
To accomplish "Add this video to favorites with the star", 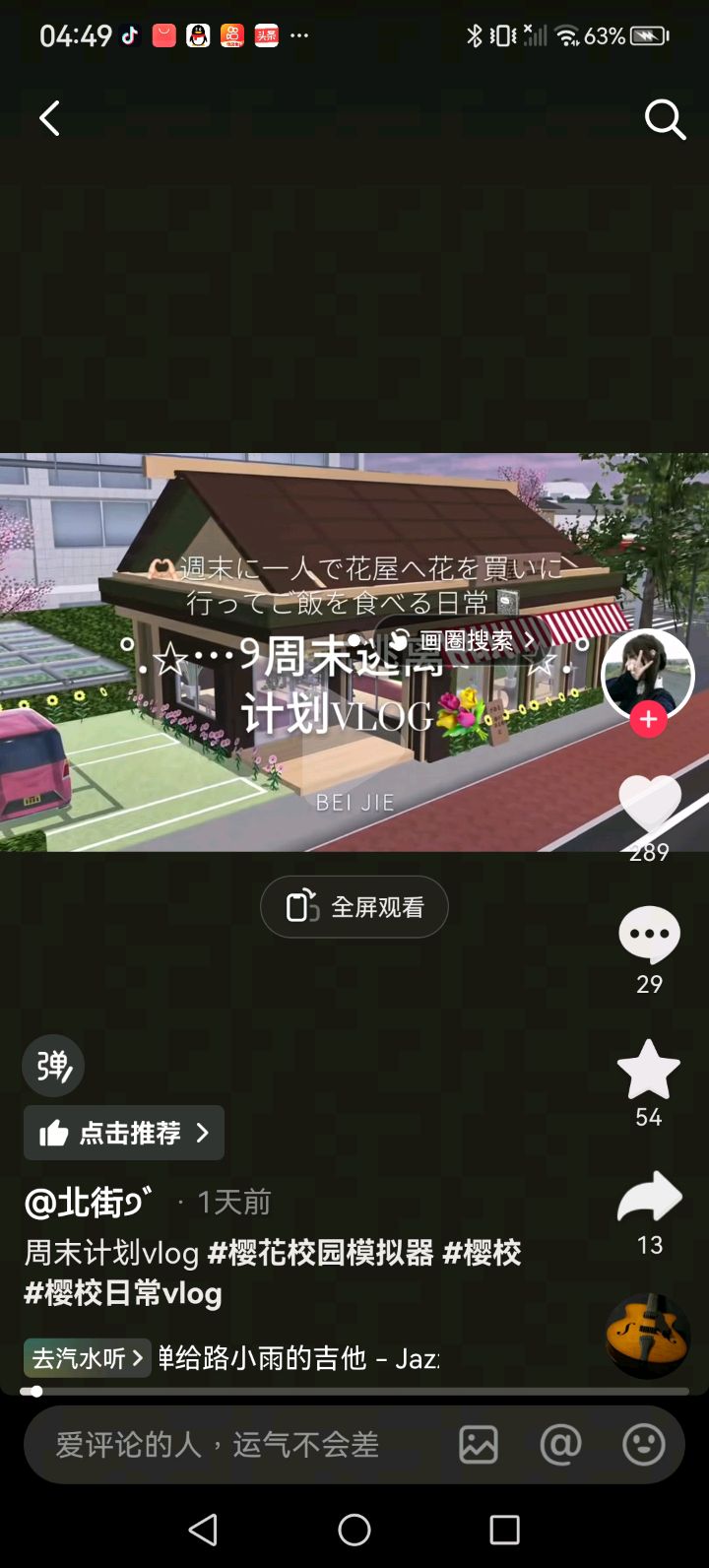I will (x=648, y=1071).
